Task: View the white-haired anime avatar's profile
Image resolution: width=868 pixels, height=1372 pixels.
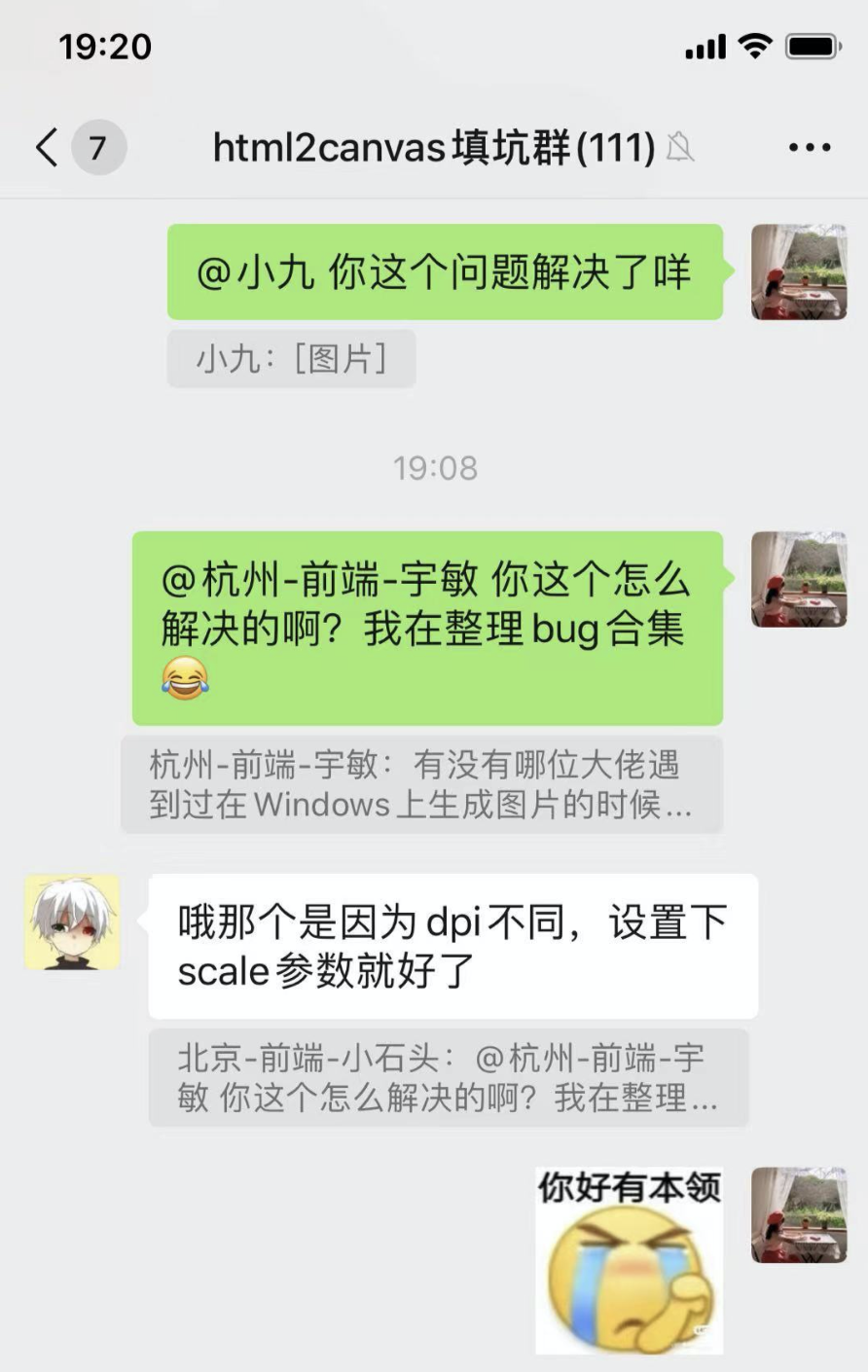Action: (x=72, y=922)
